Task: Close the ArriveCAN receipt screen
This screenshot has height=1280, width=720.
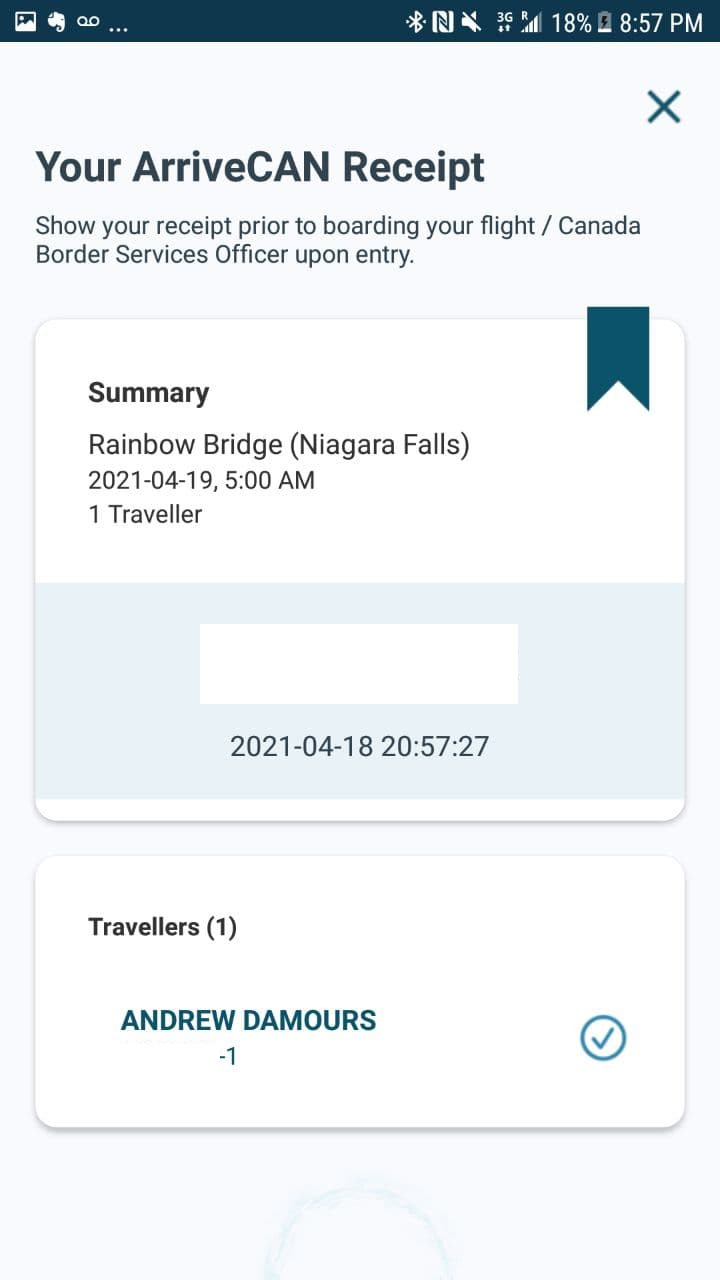Action: [663, 106]
